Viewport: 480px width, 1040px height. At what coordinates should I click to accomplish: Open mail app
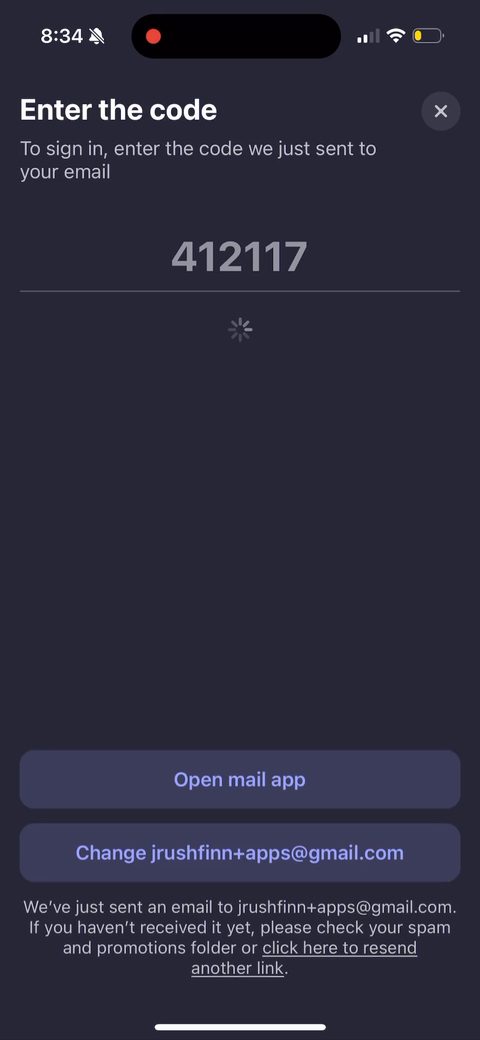click(x=240, y=779)
